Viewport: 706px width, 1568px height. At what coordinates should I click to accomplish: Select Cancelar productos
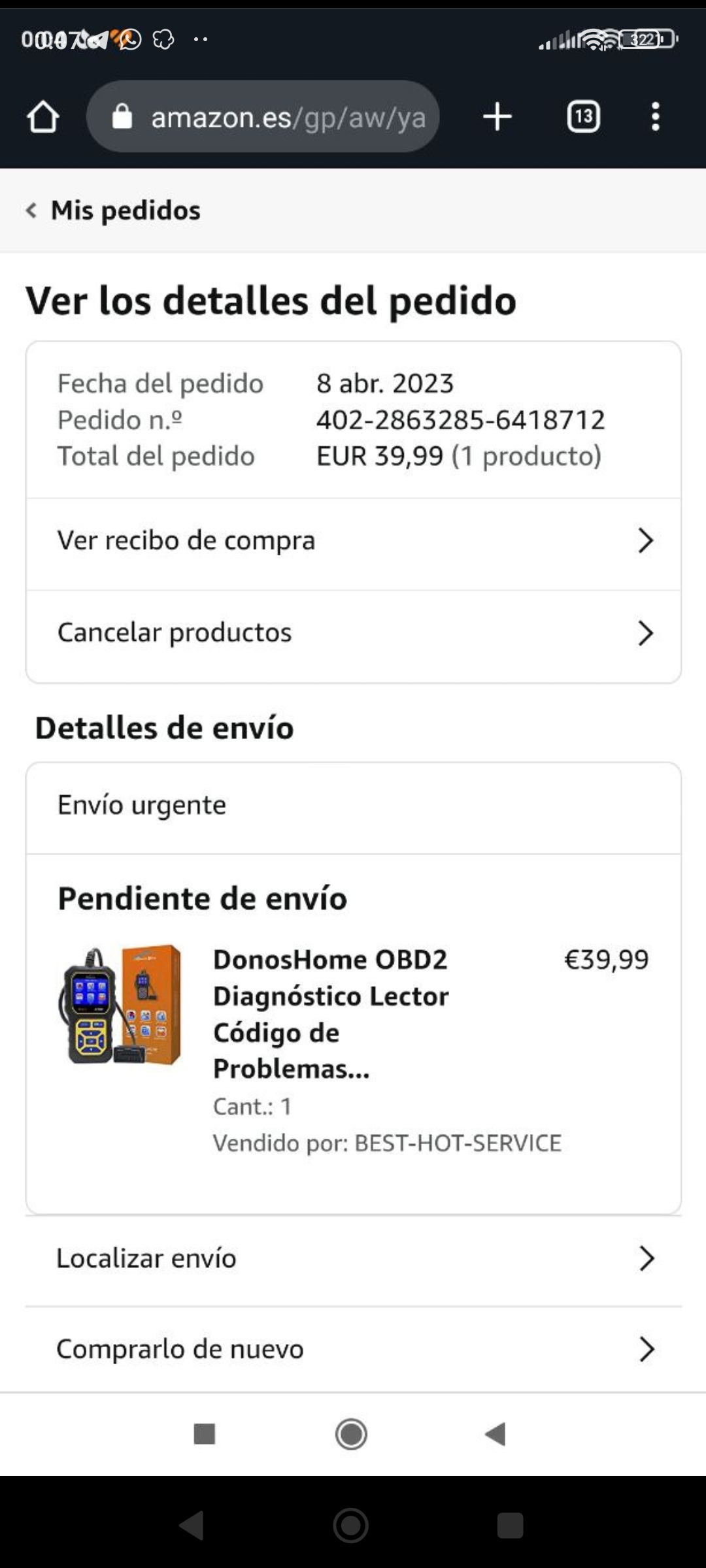(x=353, y=632)
